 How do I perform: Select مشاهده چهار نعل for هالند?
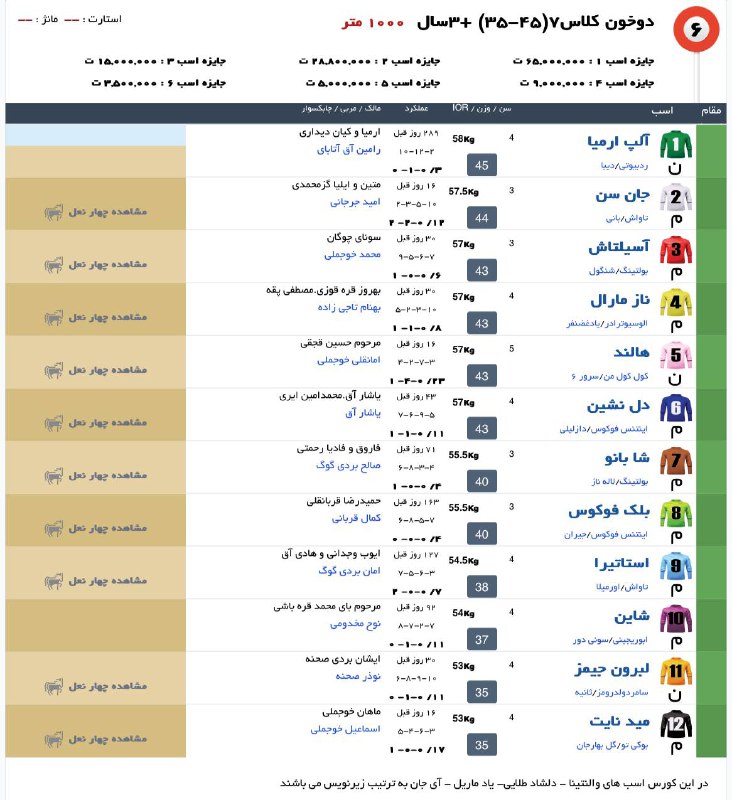(95, 370)
